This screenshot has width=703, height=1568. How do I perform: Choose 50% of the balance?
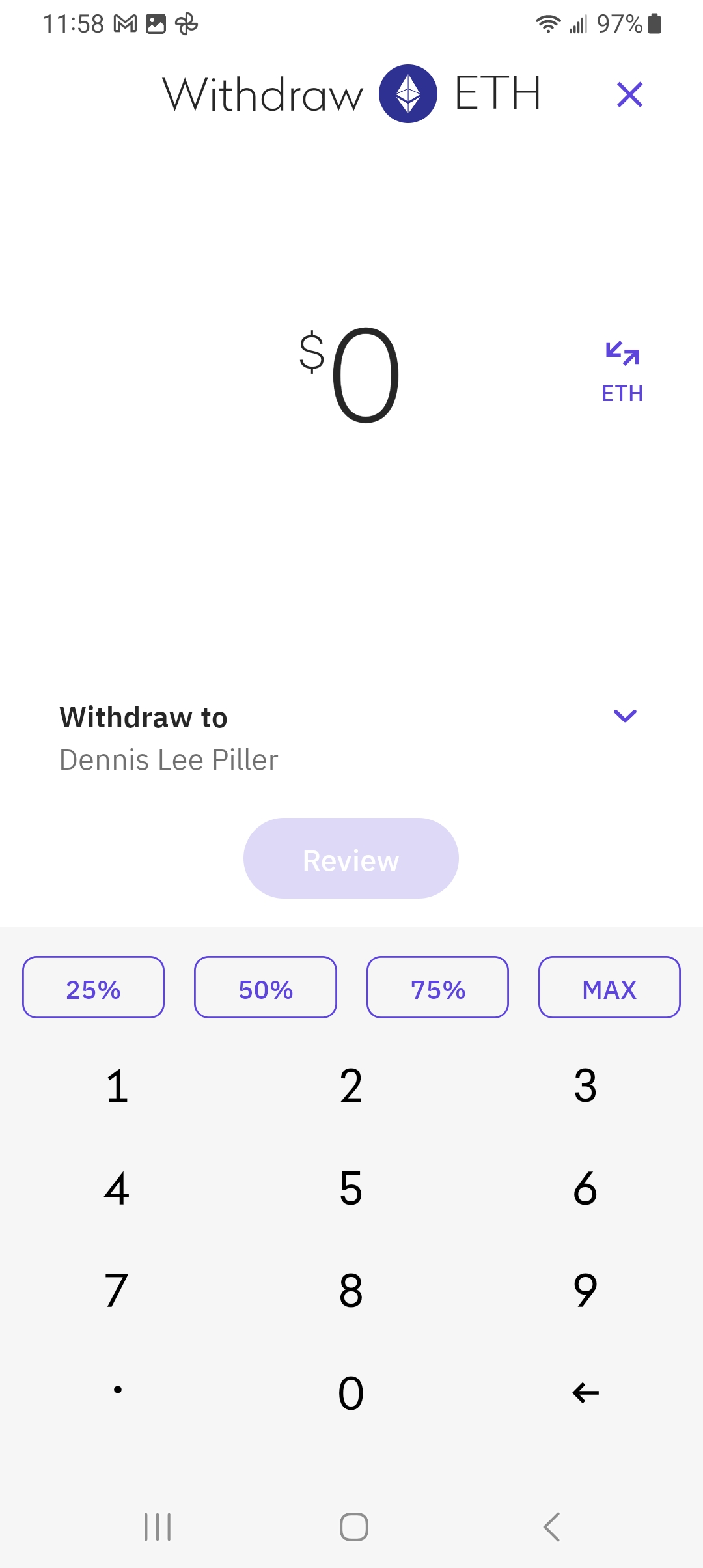coord(266,987)
